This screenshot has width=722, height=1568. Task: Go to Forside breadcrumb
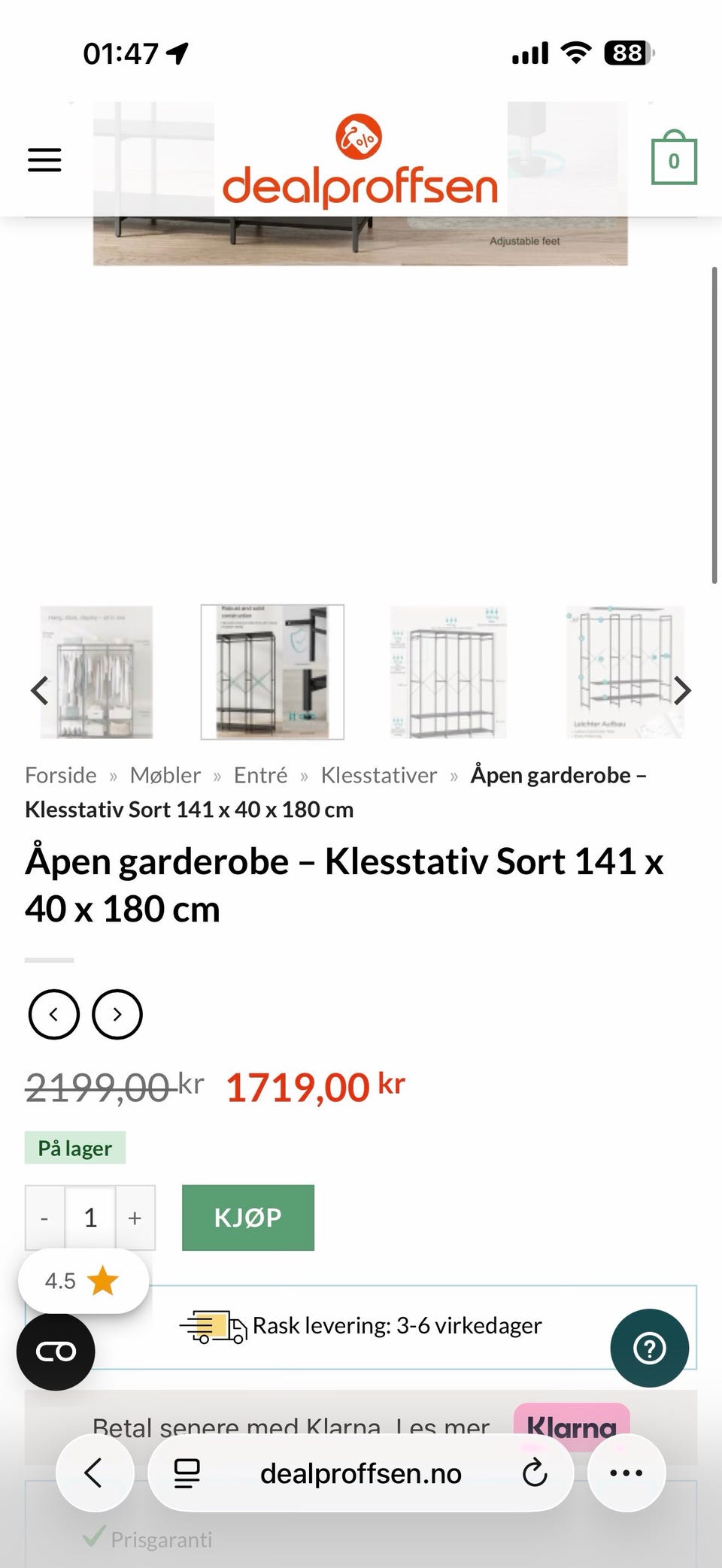[60, 775]
